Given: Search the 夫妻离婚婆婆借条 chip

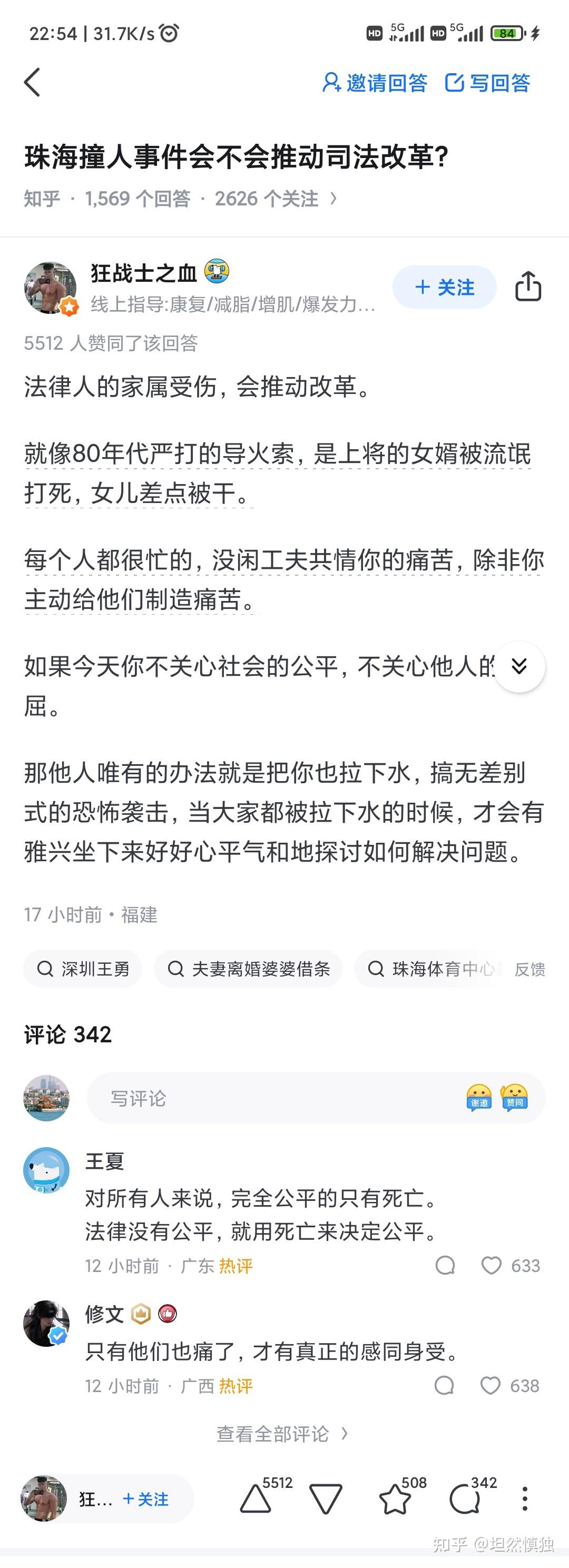Looking at the screenshot, I should [248, 969].
